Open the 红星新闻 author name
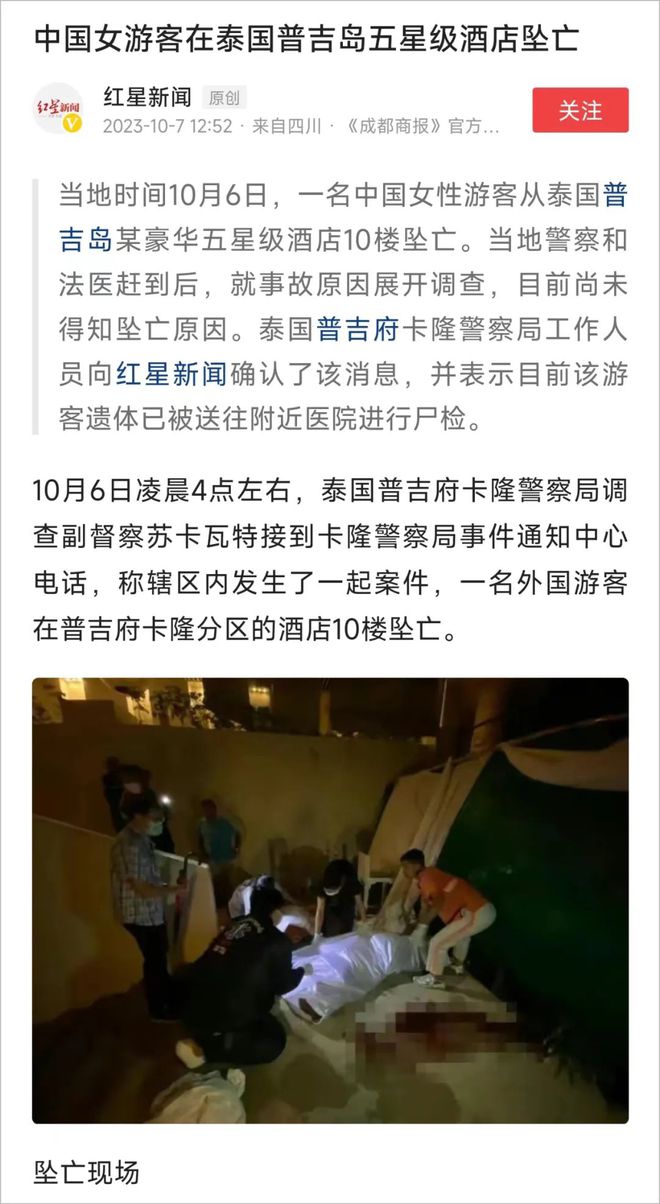 tap(147, 96)
